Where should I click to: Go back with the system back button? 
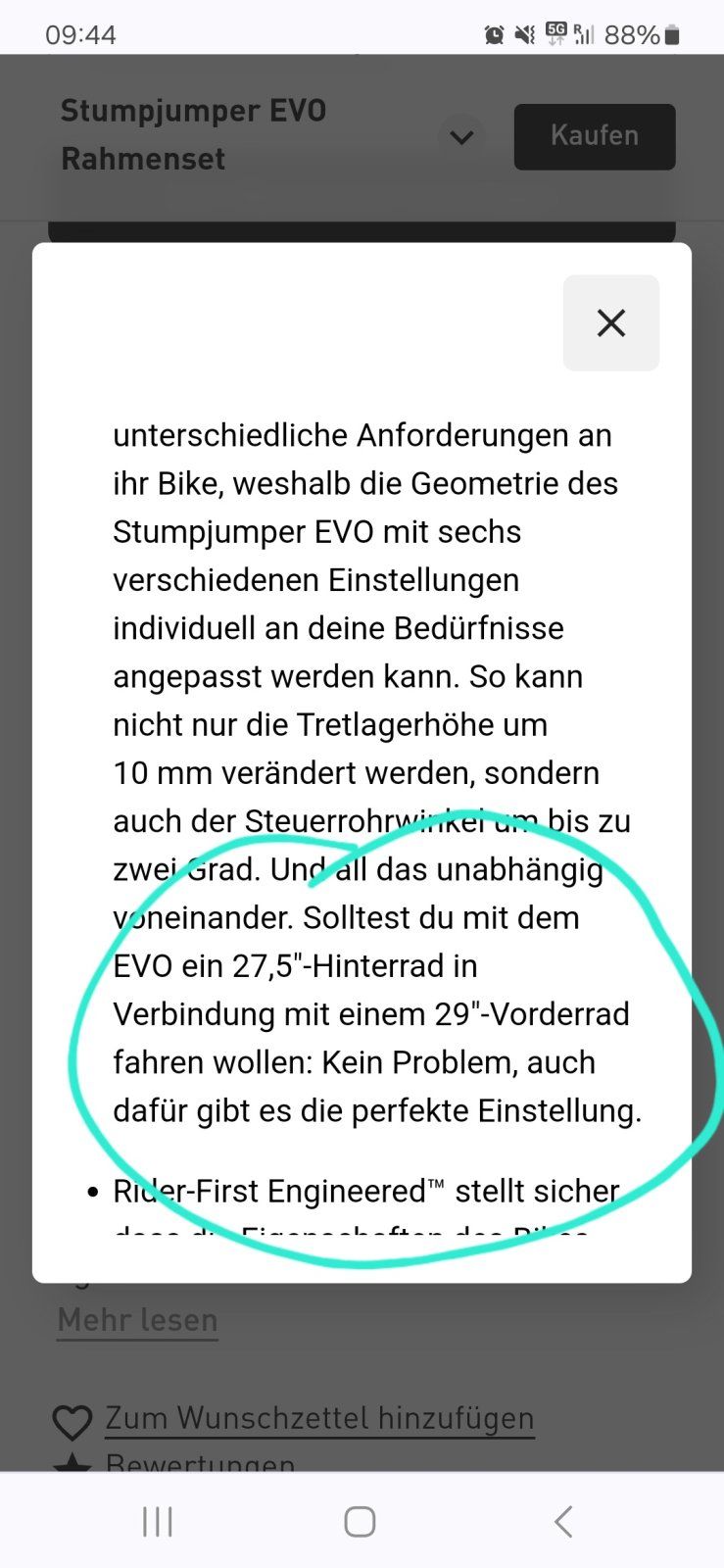563,1521
